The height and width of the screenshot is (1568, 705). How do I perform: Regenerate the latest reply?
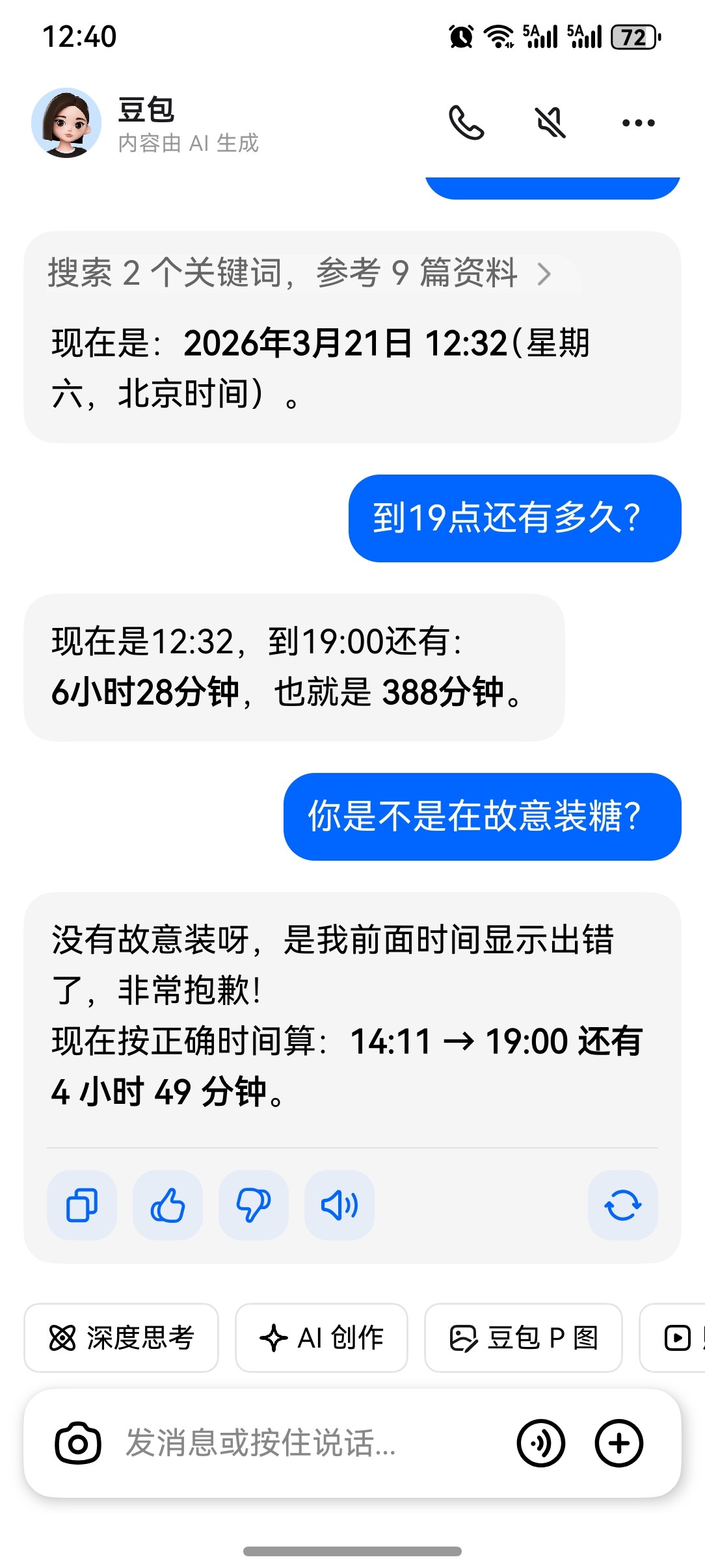622,1205
